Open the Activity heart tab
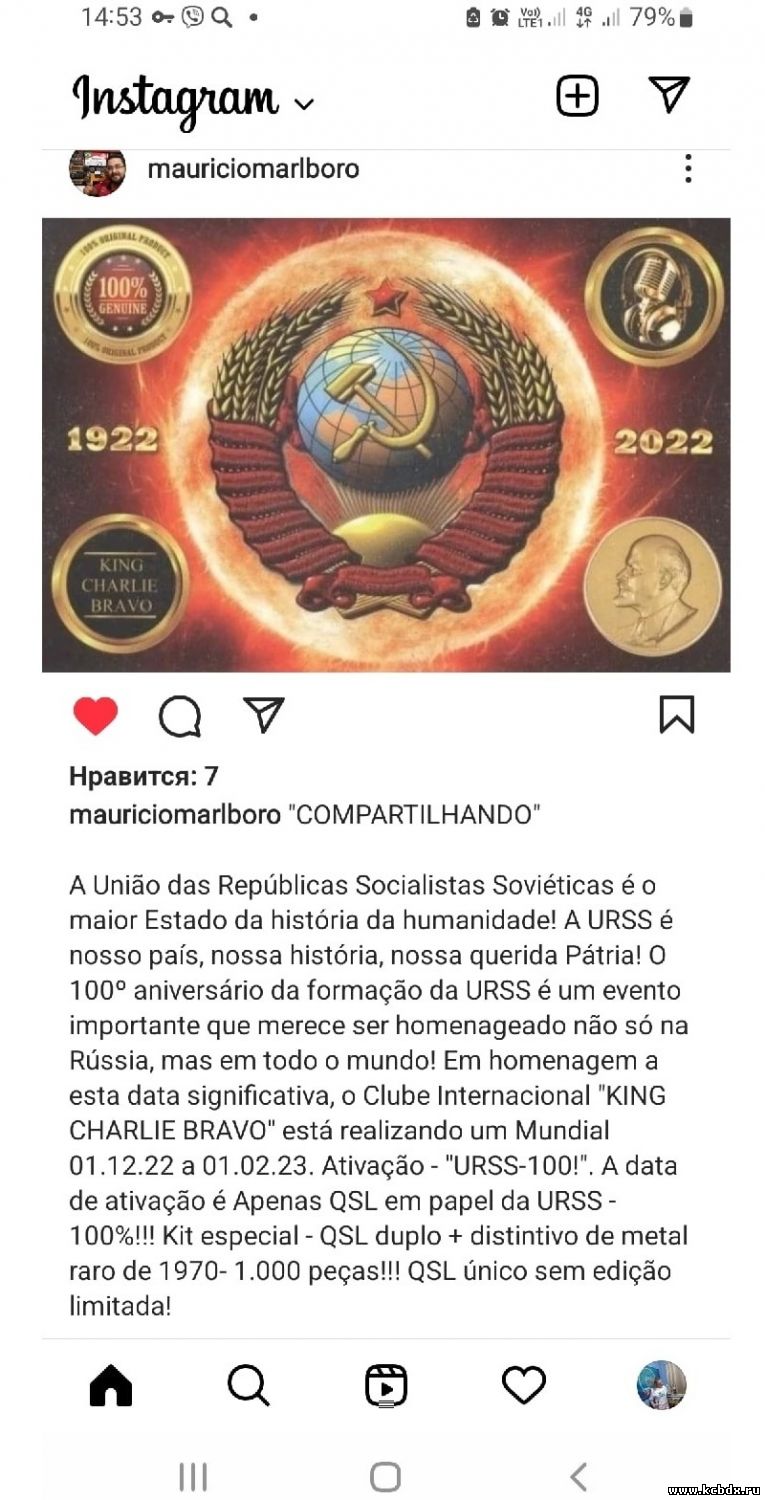Screen dimensions: 765x1500 524,1386
